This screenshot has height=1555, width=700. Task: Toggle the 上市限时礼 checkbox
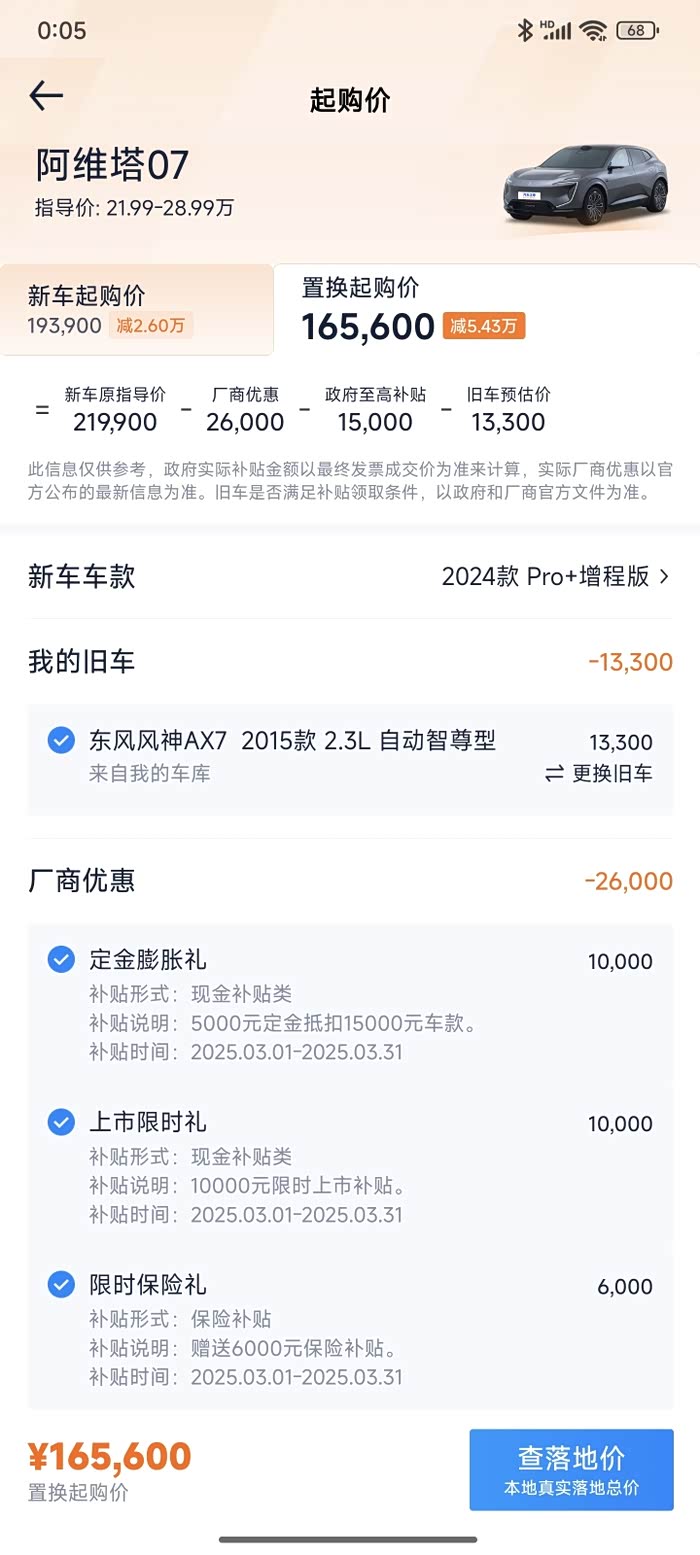[x=61, y=1122]
